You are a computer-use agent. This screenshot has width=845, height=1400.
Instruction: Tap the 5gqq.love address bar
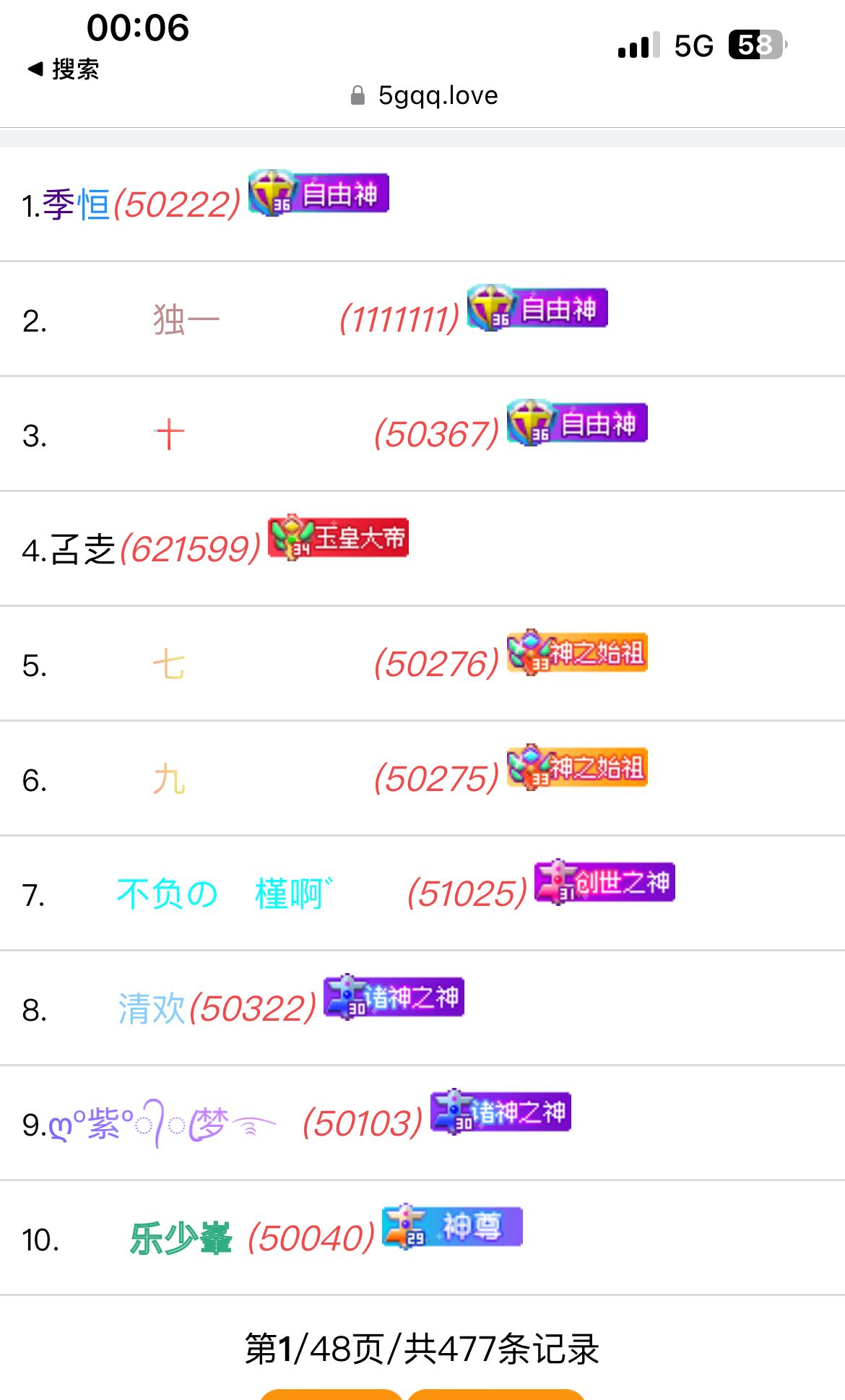[x=422, y=95]
